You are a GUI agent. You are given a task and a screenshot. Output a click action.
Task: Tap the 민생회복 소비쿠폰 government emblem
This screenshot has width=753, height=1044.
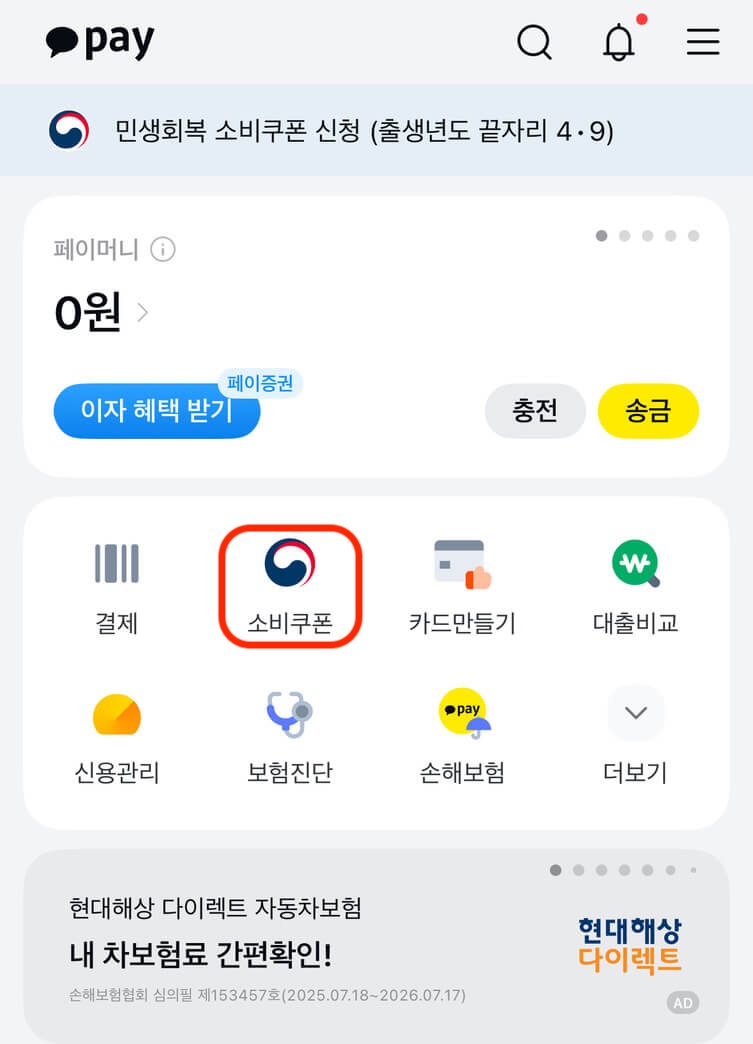point(67,128)
